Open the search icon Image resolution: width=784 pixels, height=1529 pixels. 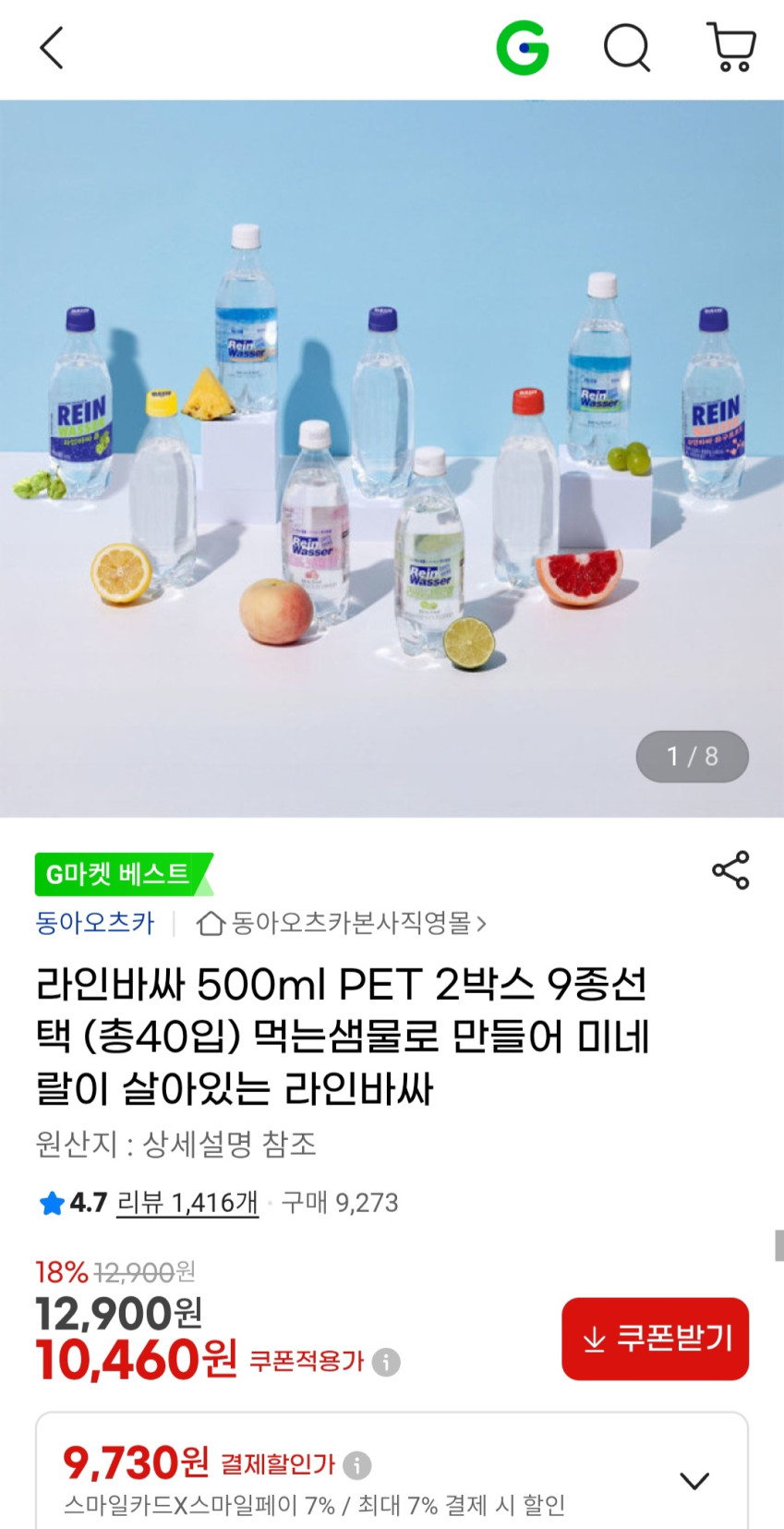click(x=627, y=48)
